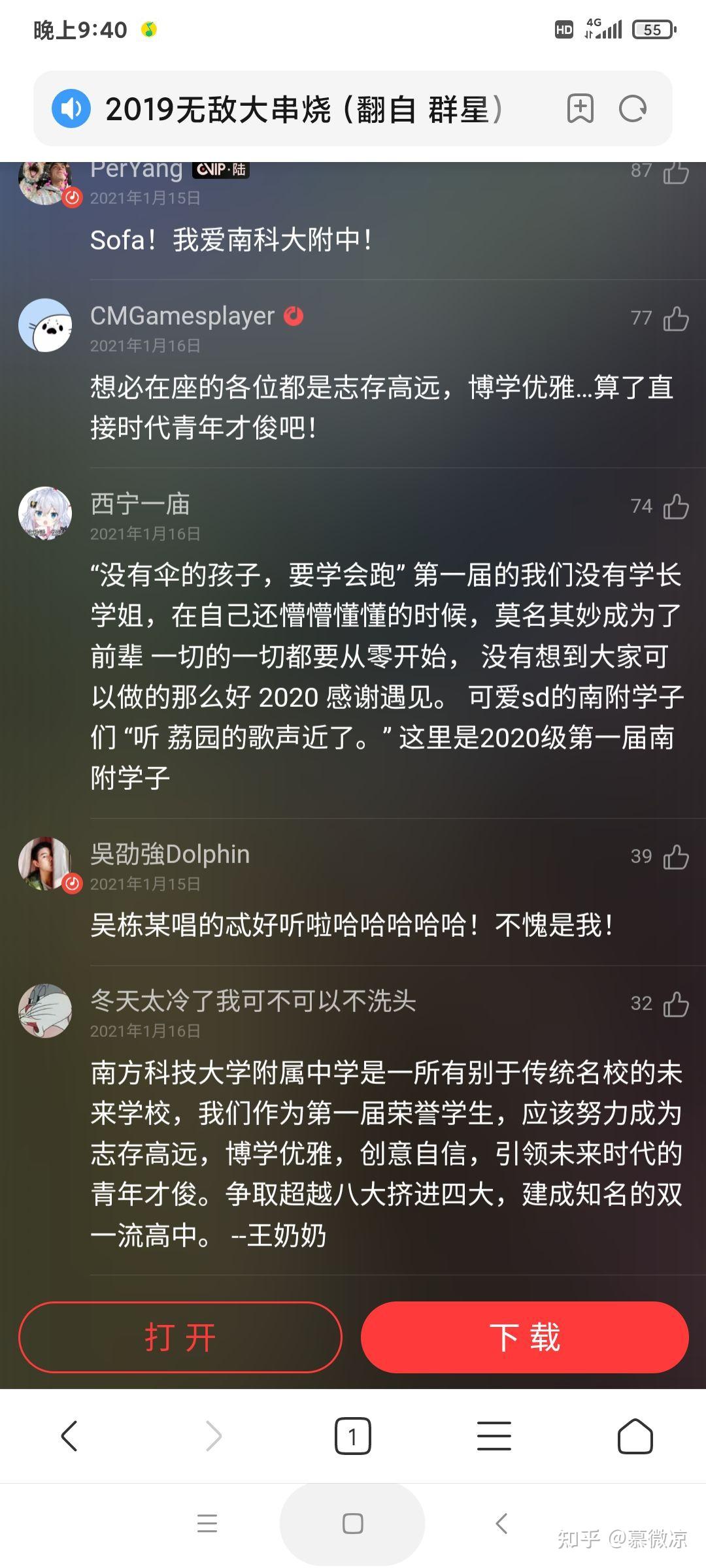Go to the browser home page
The image size is (706, 1568).
click(x=635, y=1436)
